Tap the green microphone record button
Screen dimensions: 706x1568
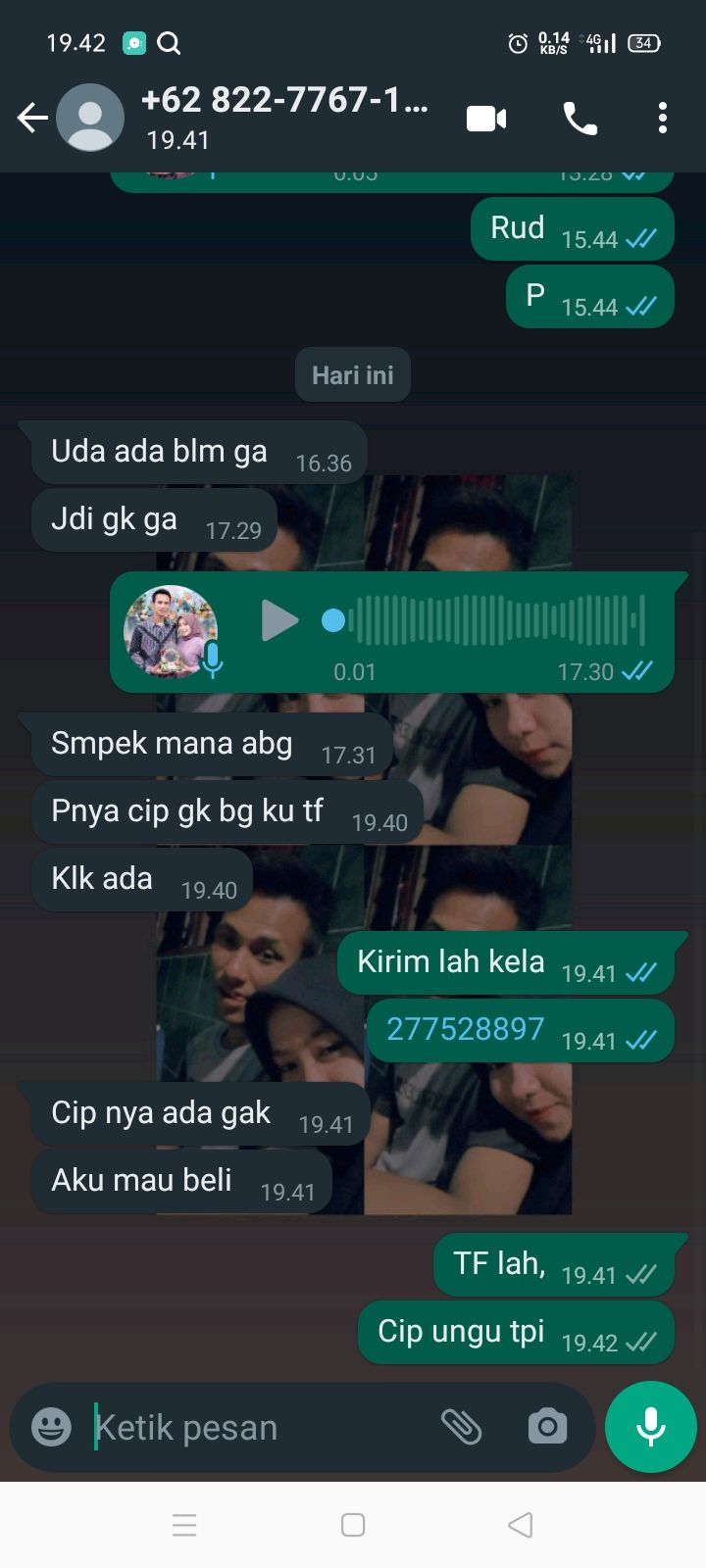pos(651,1427)
